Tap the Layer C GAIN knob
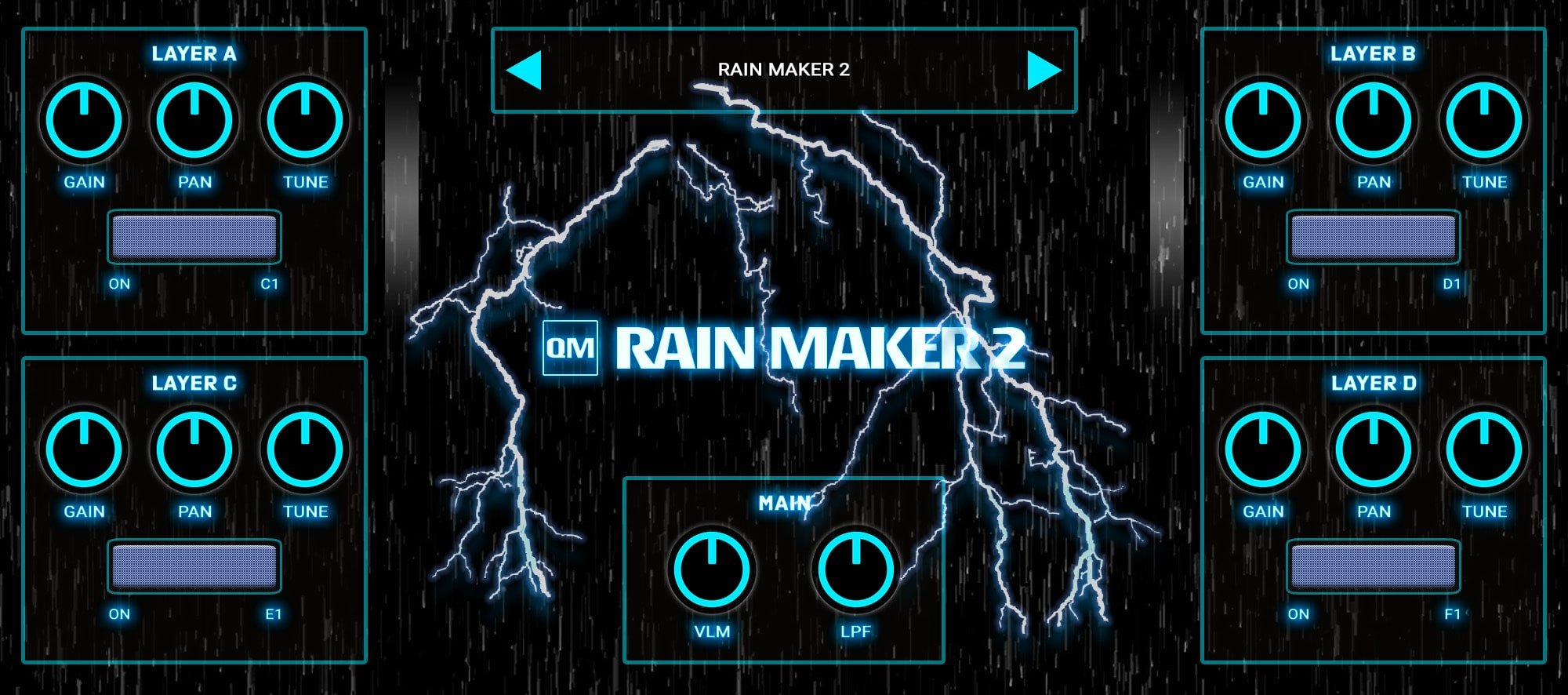Image resolution: width=1568 pixels, height=695 pixels. click(x=84, y=450)
